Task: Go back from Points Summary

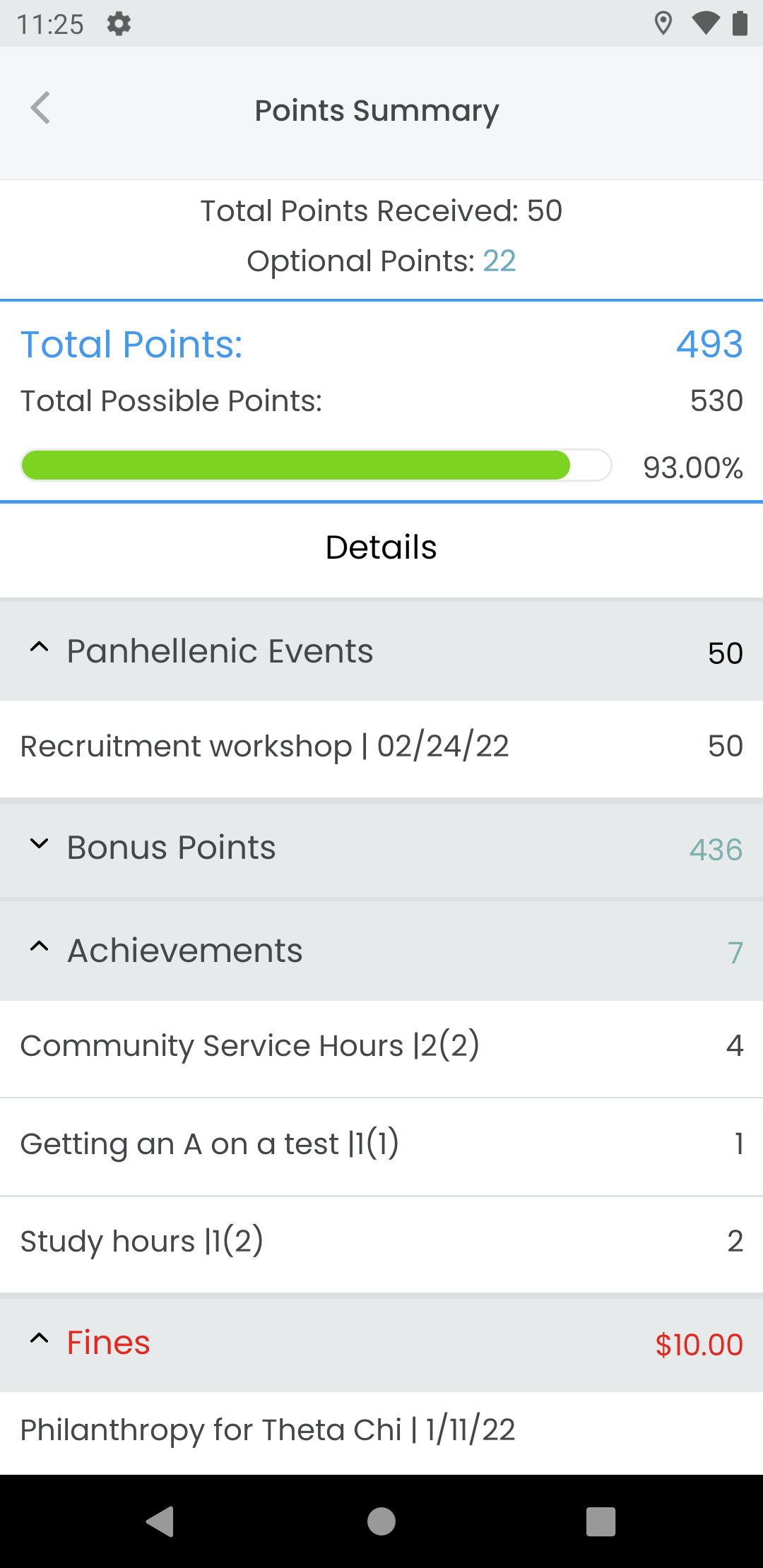Action: tap(41, 108)
